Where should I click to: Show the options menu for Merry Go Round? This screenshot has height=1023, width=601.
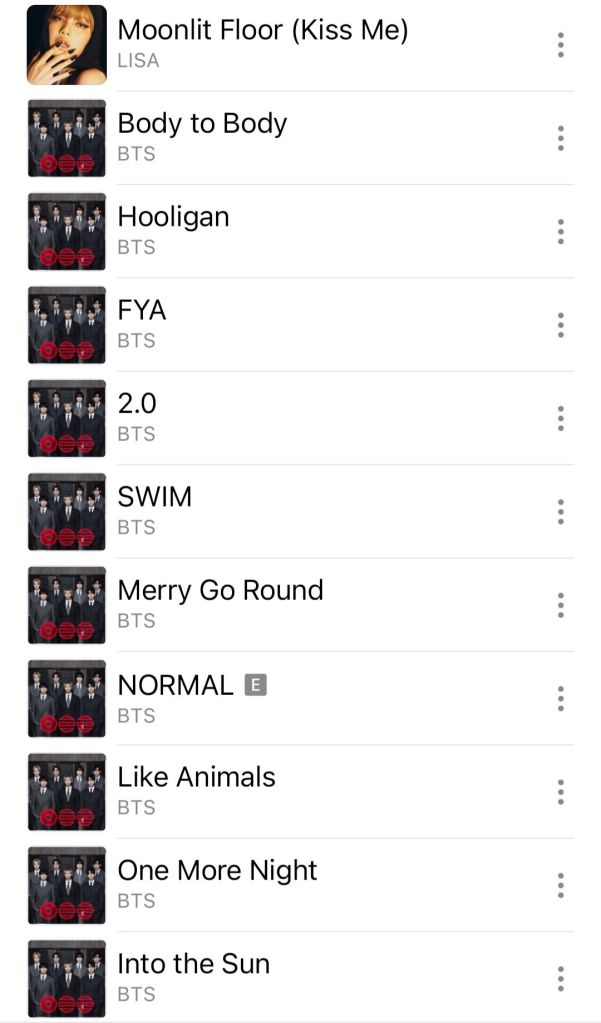click(560, 605)
